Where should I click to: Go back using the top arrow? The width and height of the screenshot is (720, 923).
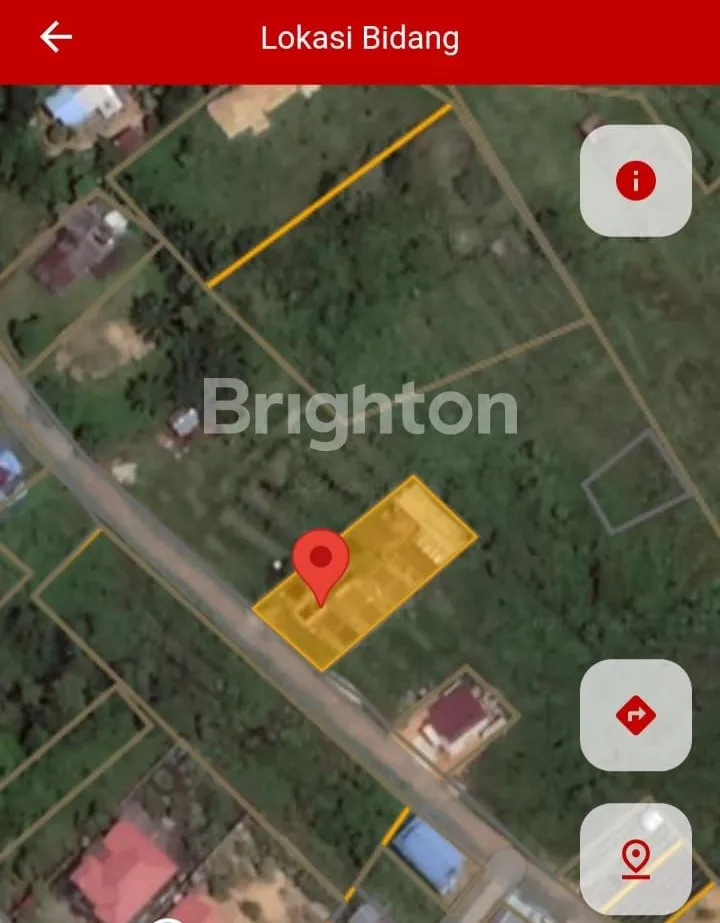pyautogui.click(x=56, y=38)
